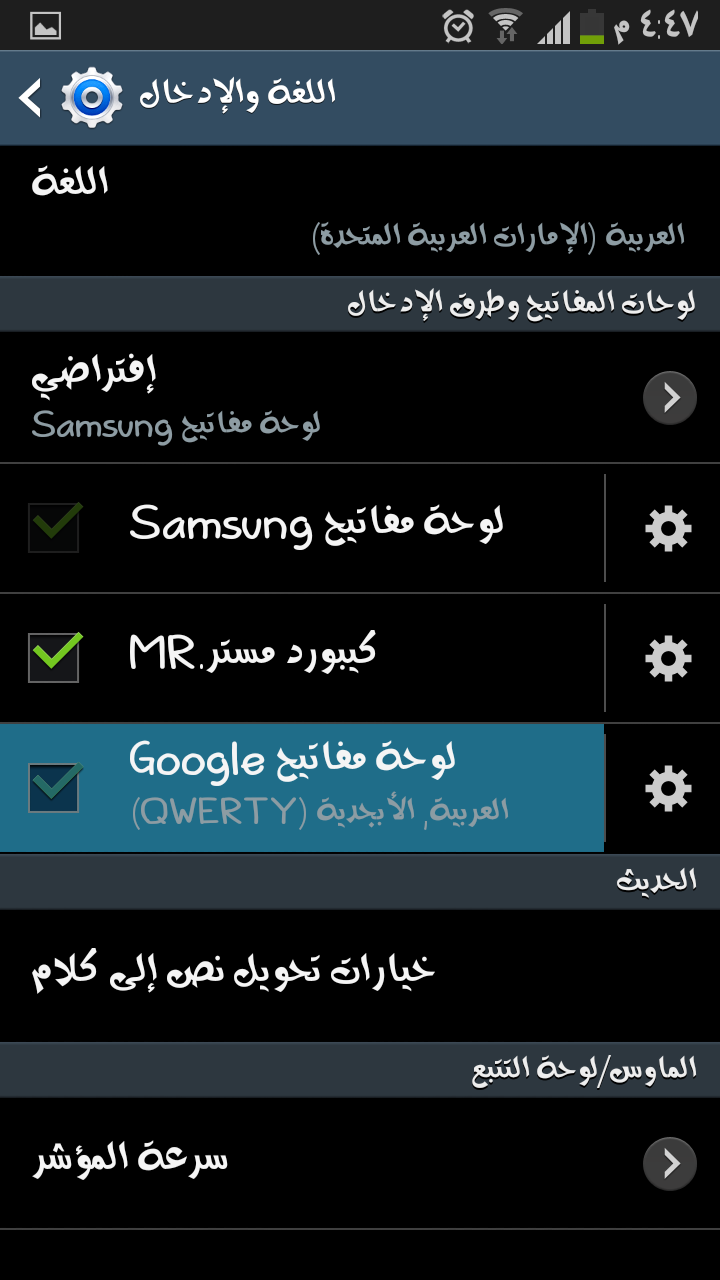720x1280 pixels.
Task: Toggle the لوحة مفاتيح Google checkbox
Action: tap(54, 788)
